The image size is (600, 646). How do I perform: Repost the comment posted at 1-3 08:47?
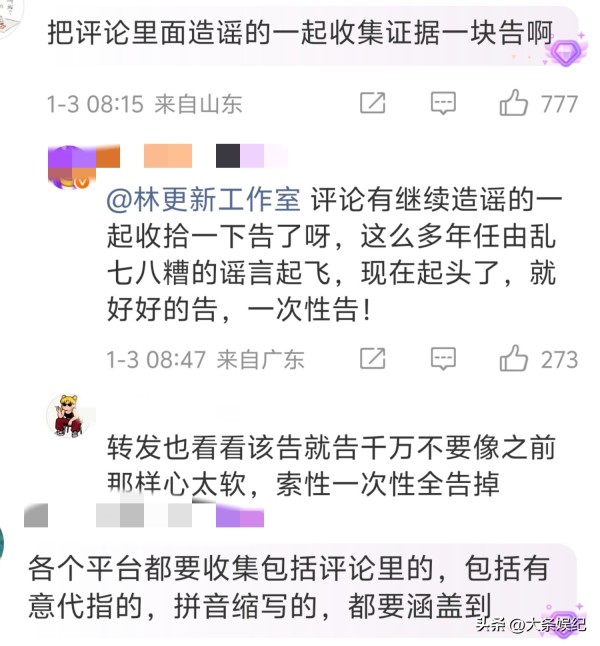[373, 358]
